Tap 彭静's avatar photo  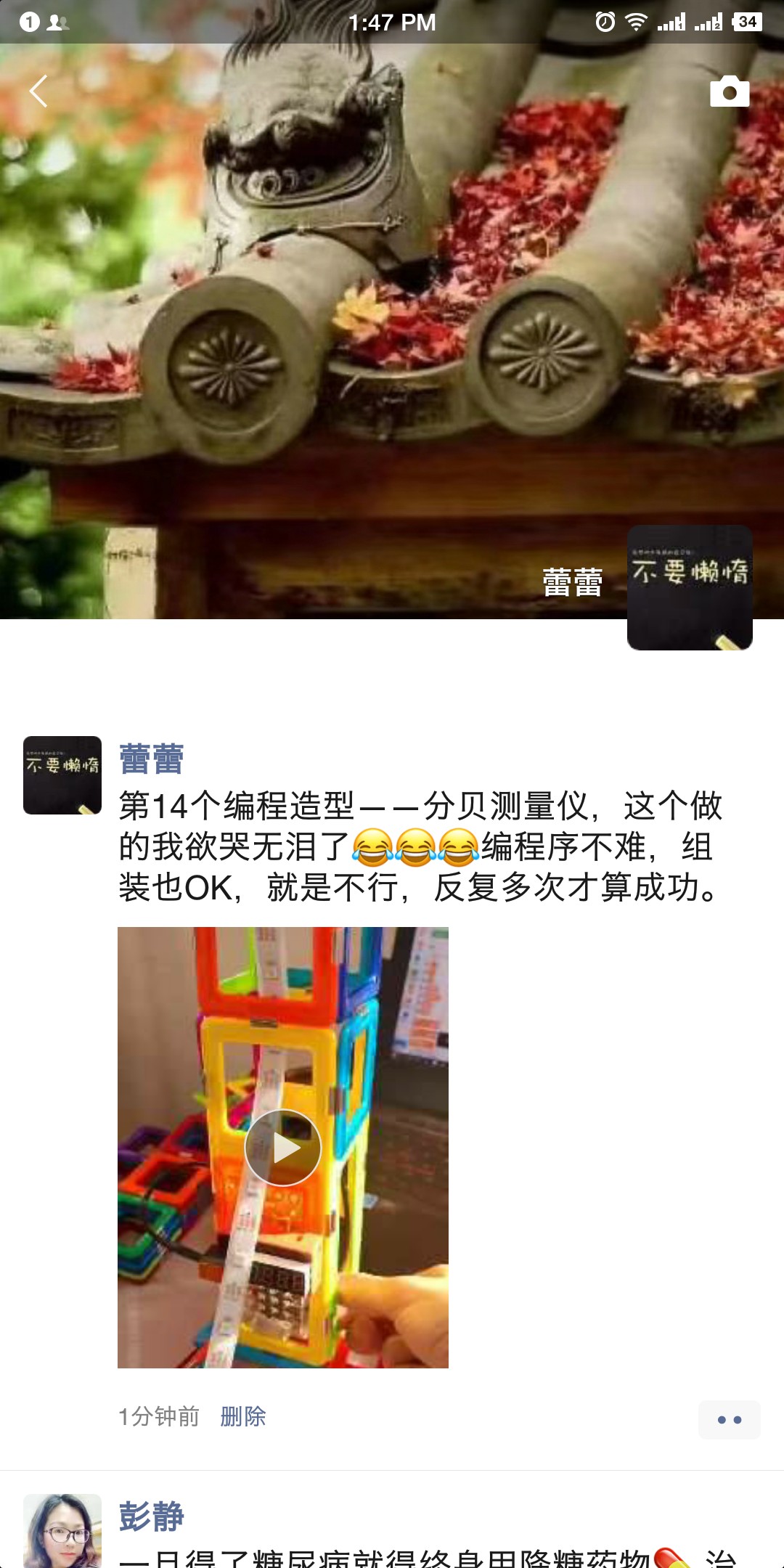[x=62, y=1530]
